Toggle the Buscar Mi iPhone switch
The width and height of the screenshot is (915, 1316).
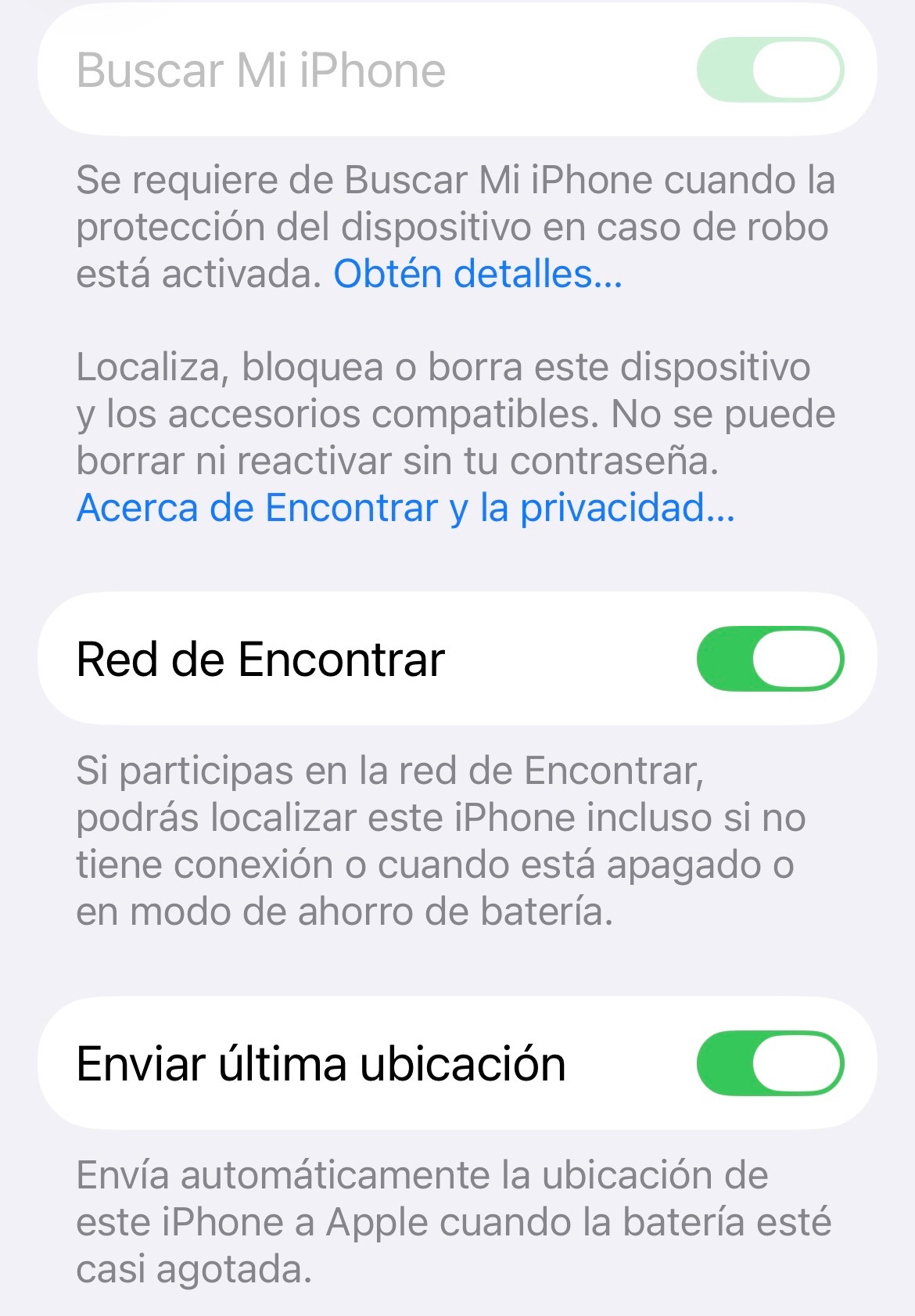[x=770, y=70]
